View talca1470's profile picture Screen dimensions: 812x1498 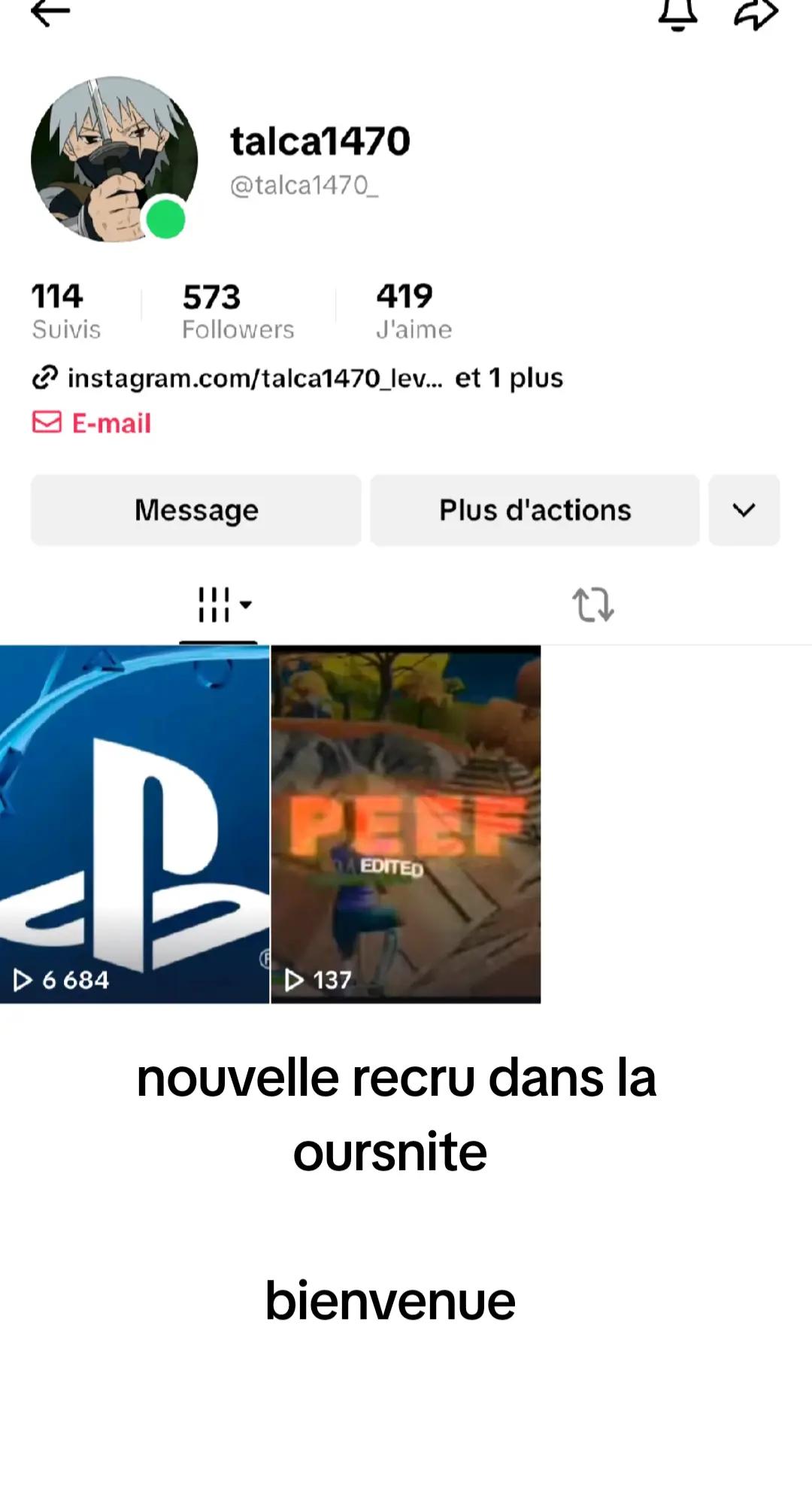tap(114, 159)
